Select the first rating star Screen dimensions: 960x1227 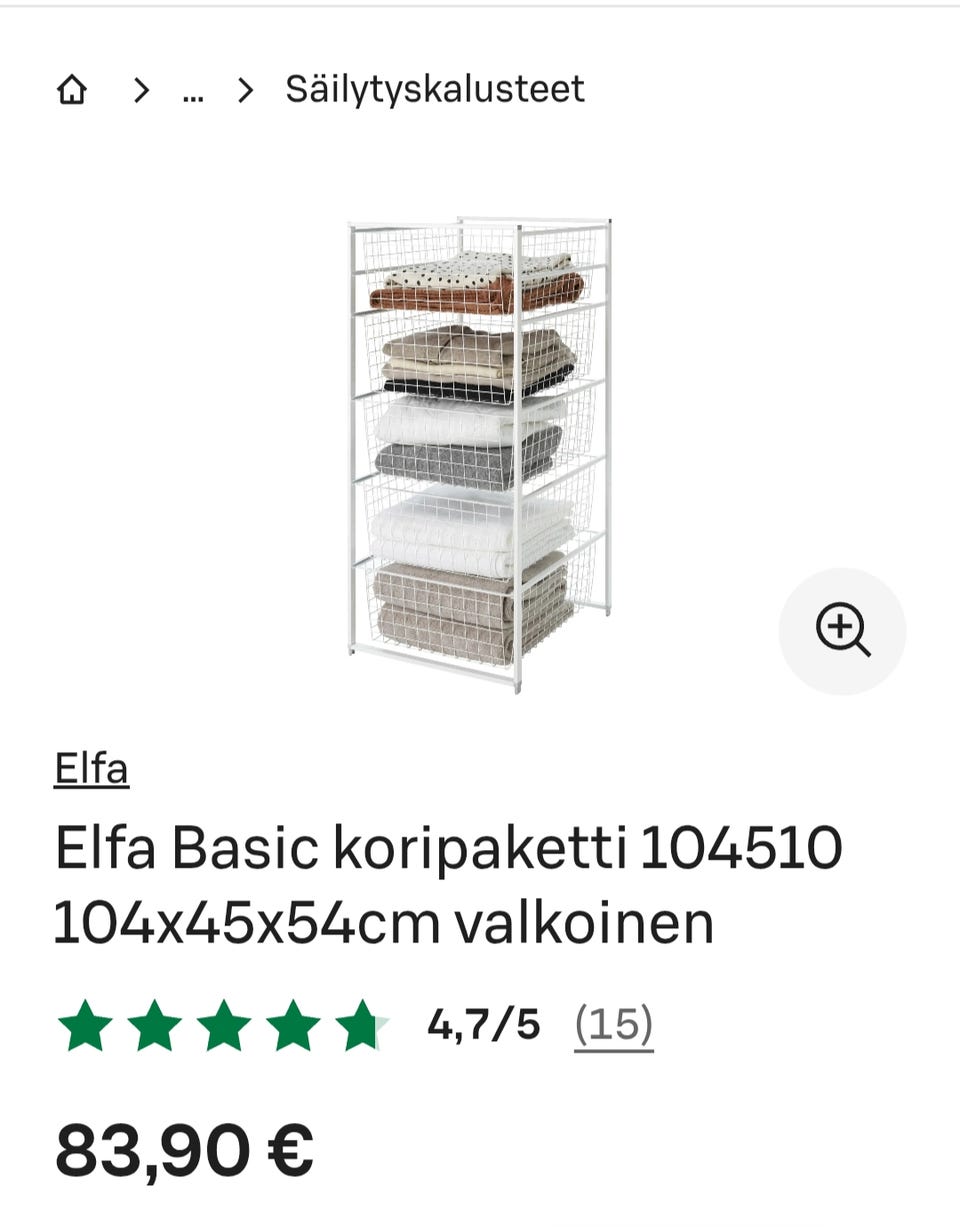[85, 1020]
